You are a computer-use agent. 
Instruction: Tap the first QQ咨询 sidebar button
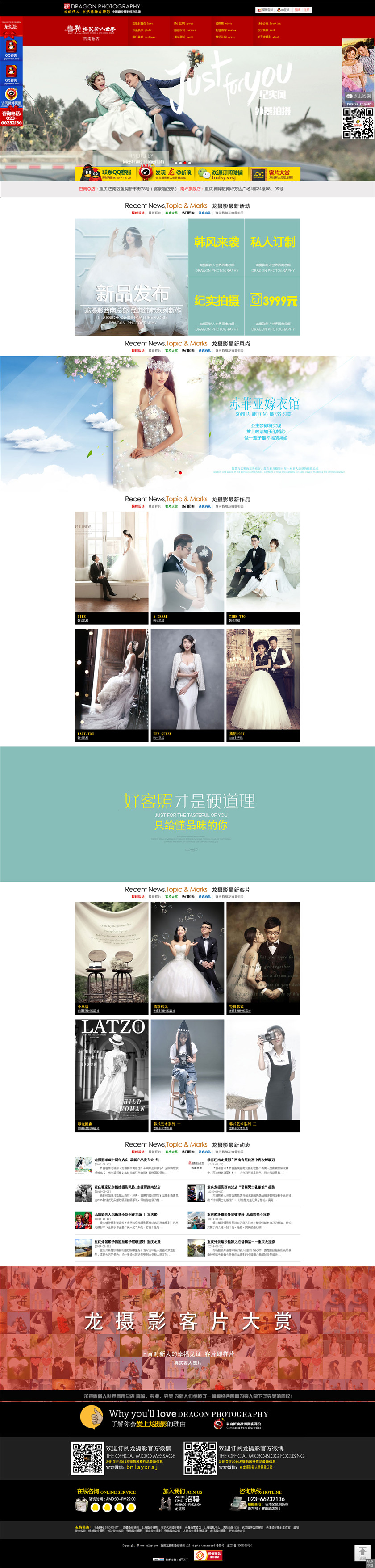coord(11,49)
